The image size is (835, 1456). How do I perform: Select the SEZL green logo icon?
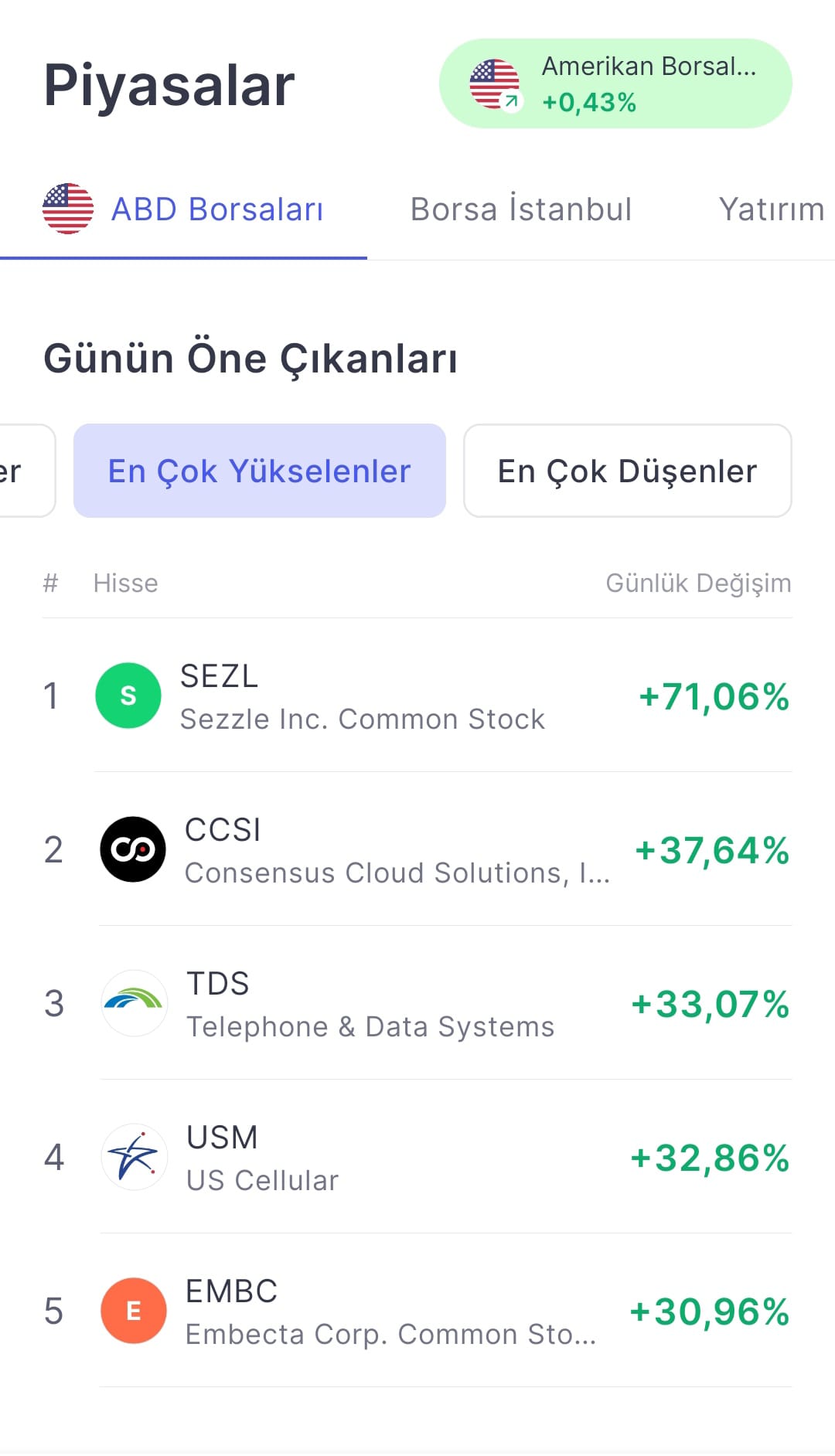tap(128, 695)
